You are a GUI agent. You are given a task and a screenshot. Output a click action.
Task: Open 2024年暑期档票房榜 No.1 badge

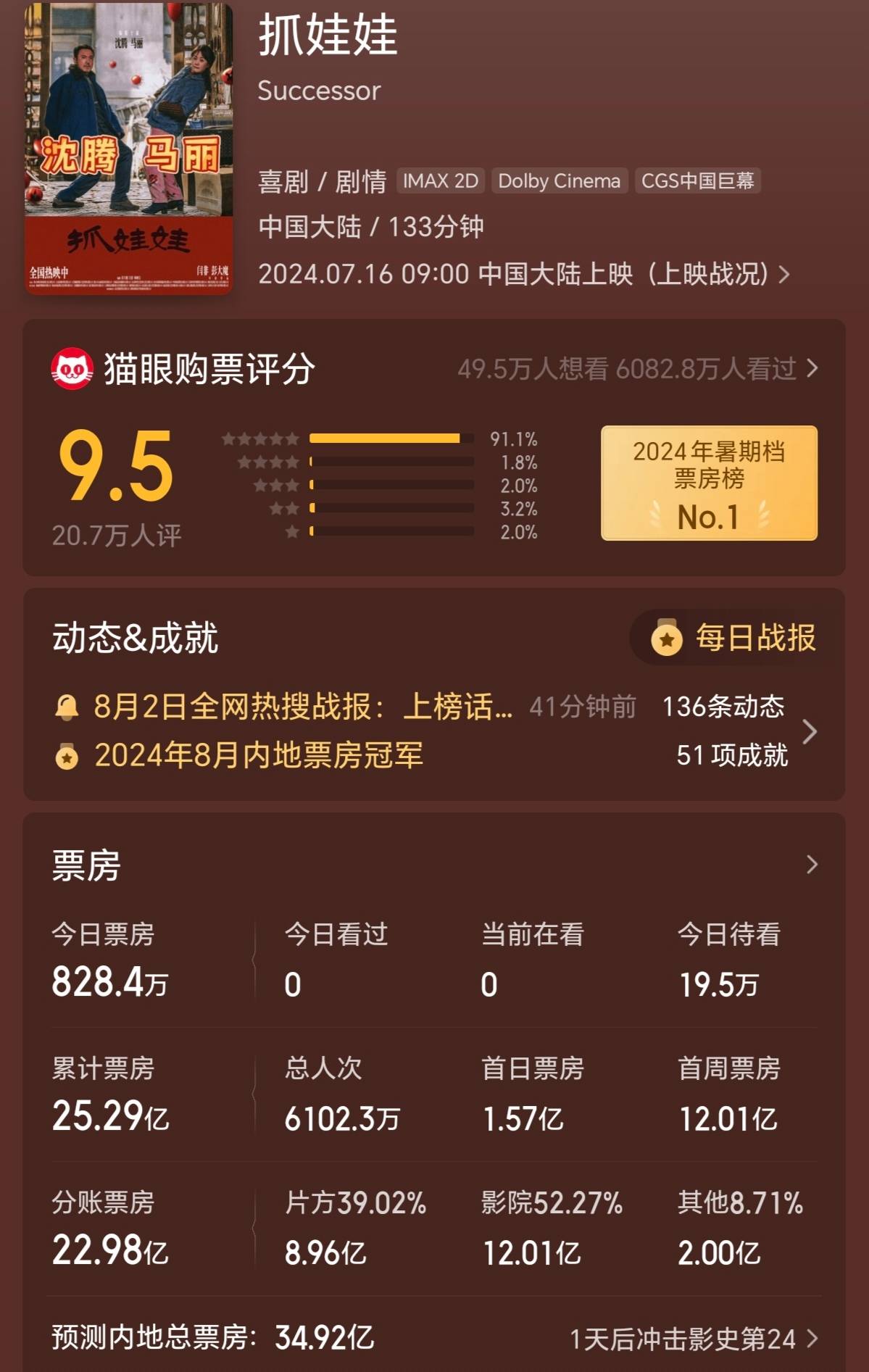(708, 483)
